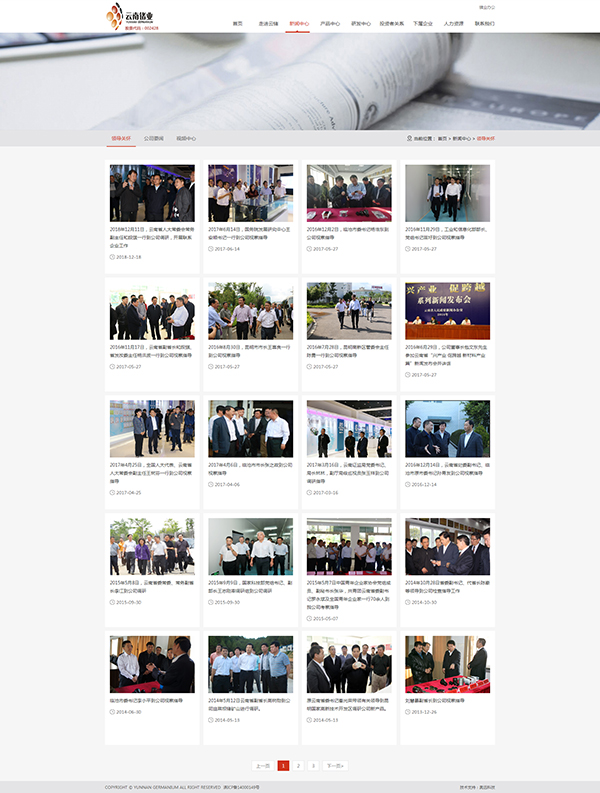Open 首页 link in the breadcrumb

point(442,138)
